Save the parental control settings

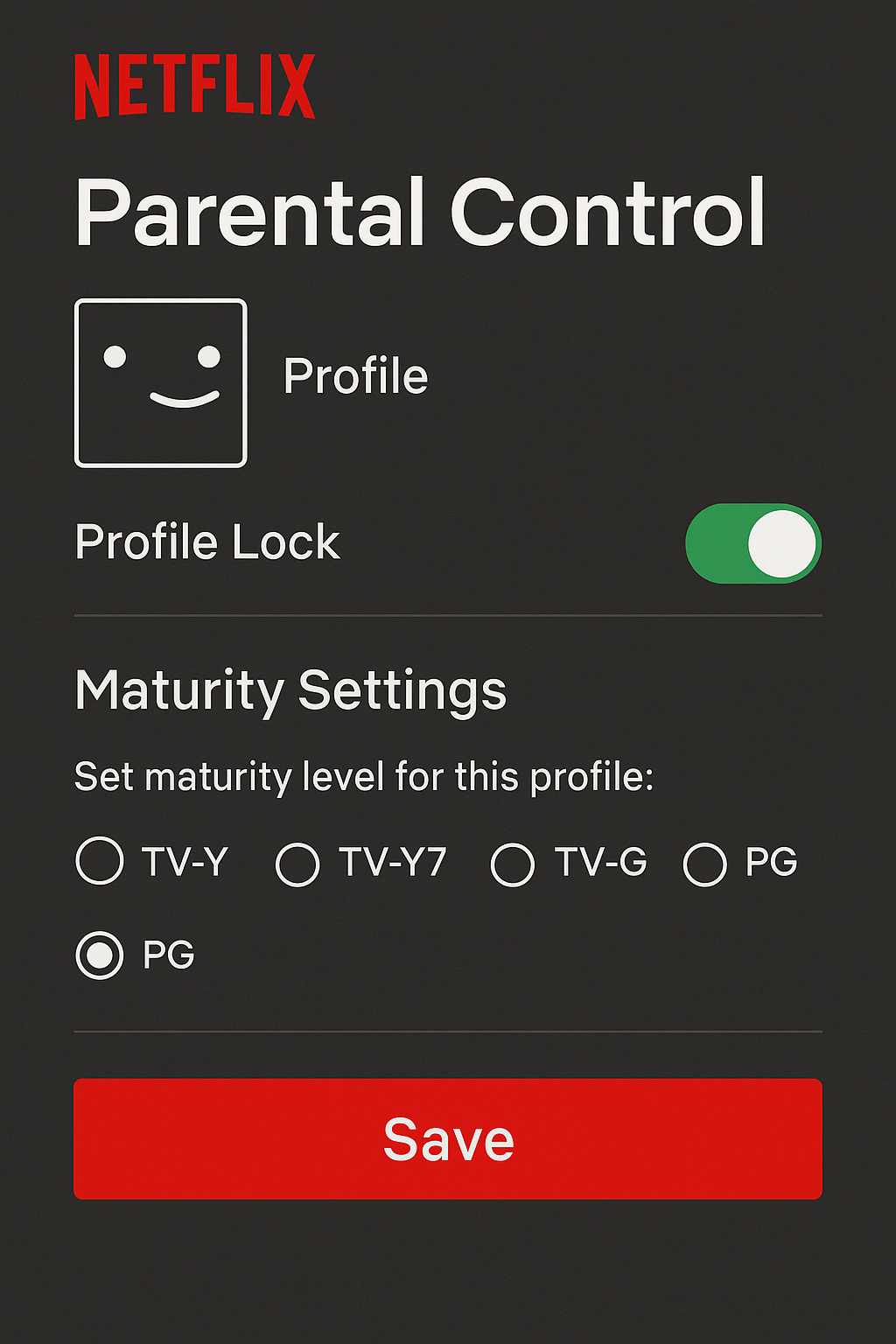(448, 1138)
